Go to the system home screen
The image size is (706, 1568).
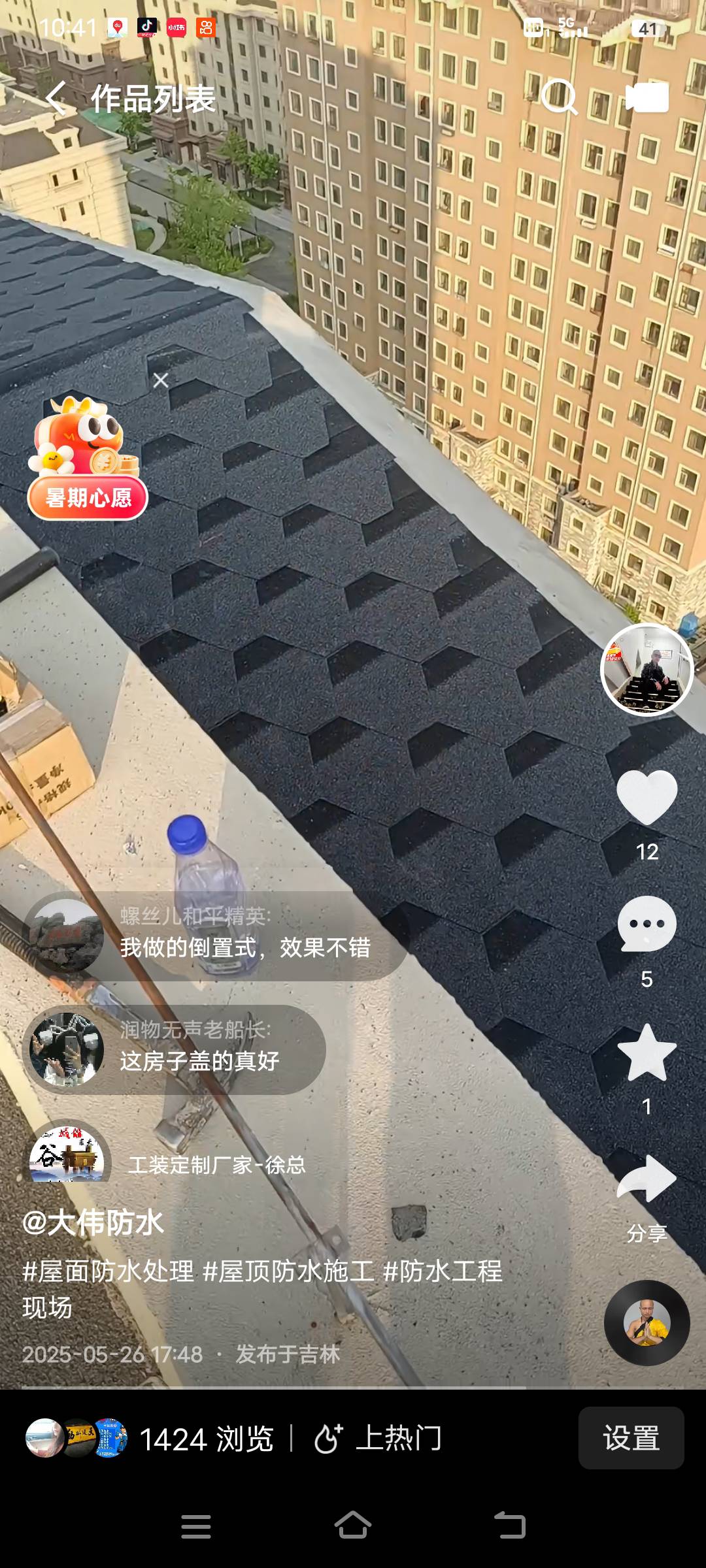[353, 1526]
